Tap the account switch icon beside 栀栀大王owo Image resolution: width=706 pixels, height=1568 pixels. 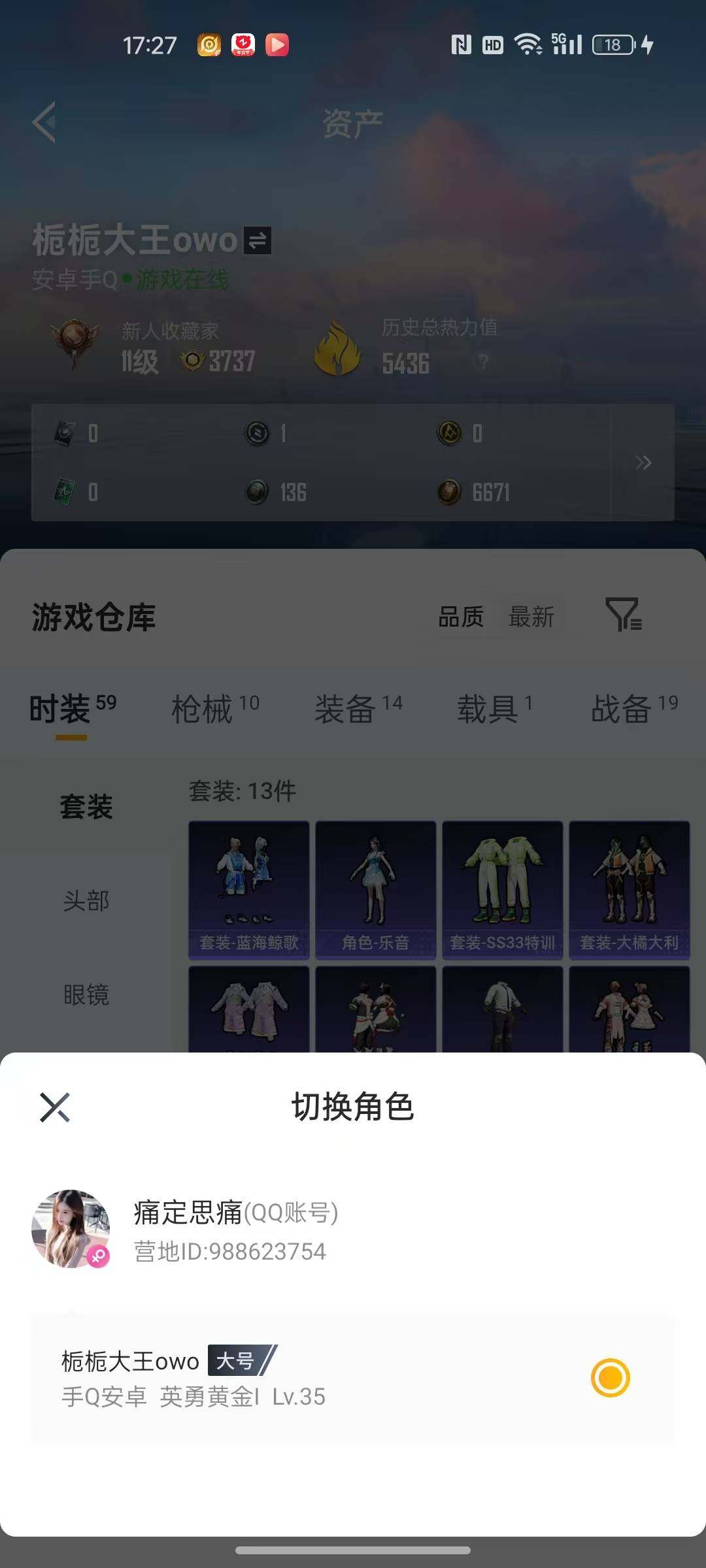tap(256, 240)
